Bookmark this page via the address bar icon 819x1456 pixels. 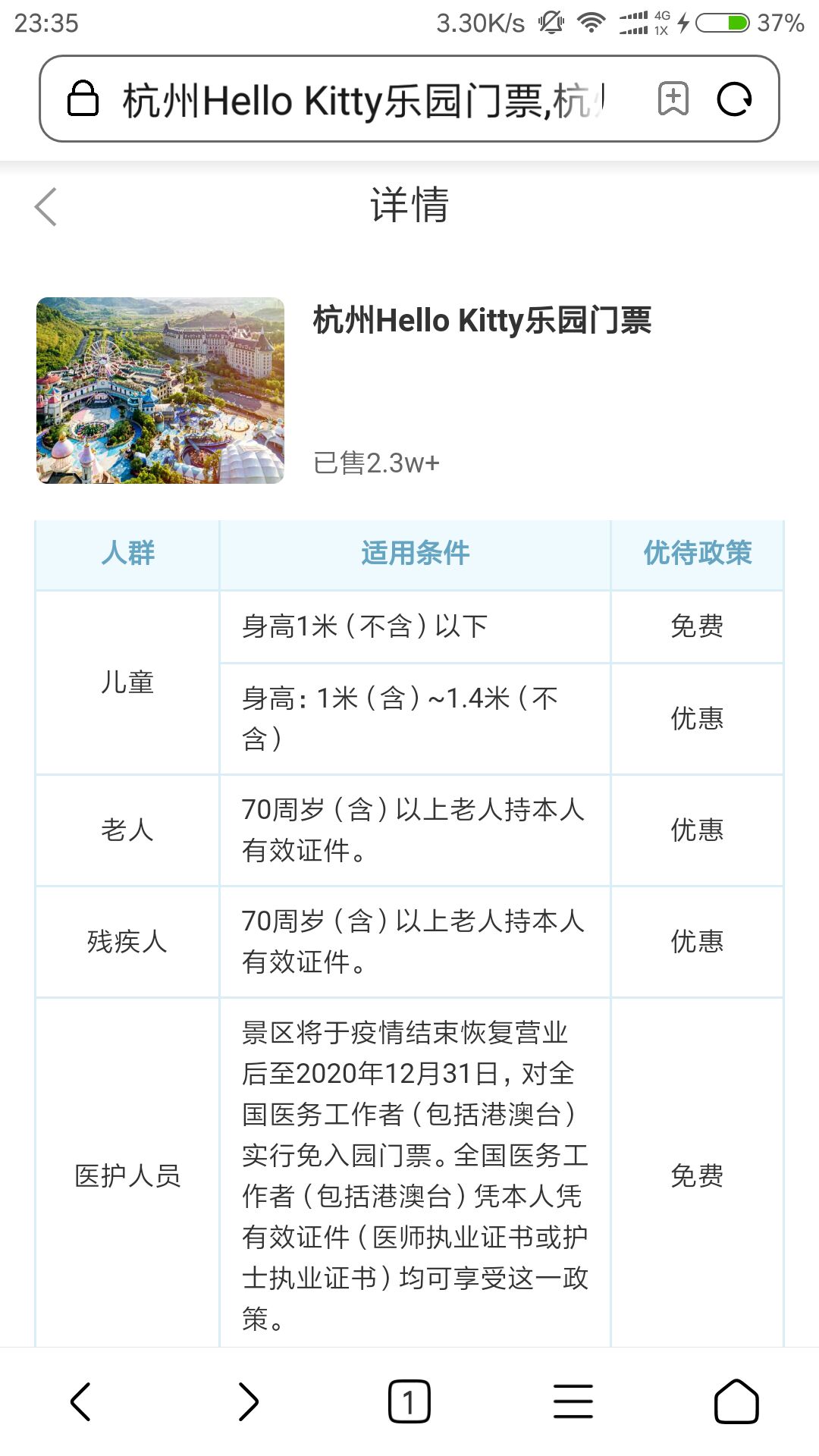click(673, 99)
